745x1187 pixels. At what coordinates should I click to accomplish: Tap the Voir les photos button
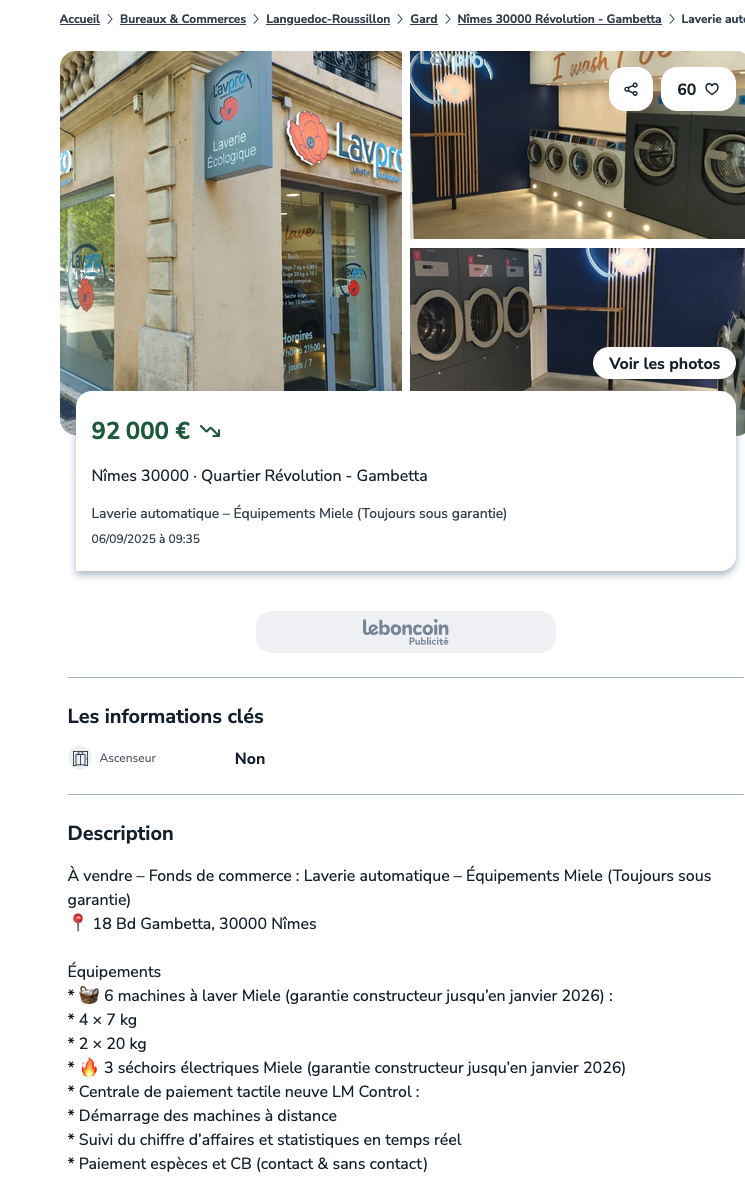point(664,363)
